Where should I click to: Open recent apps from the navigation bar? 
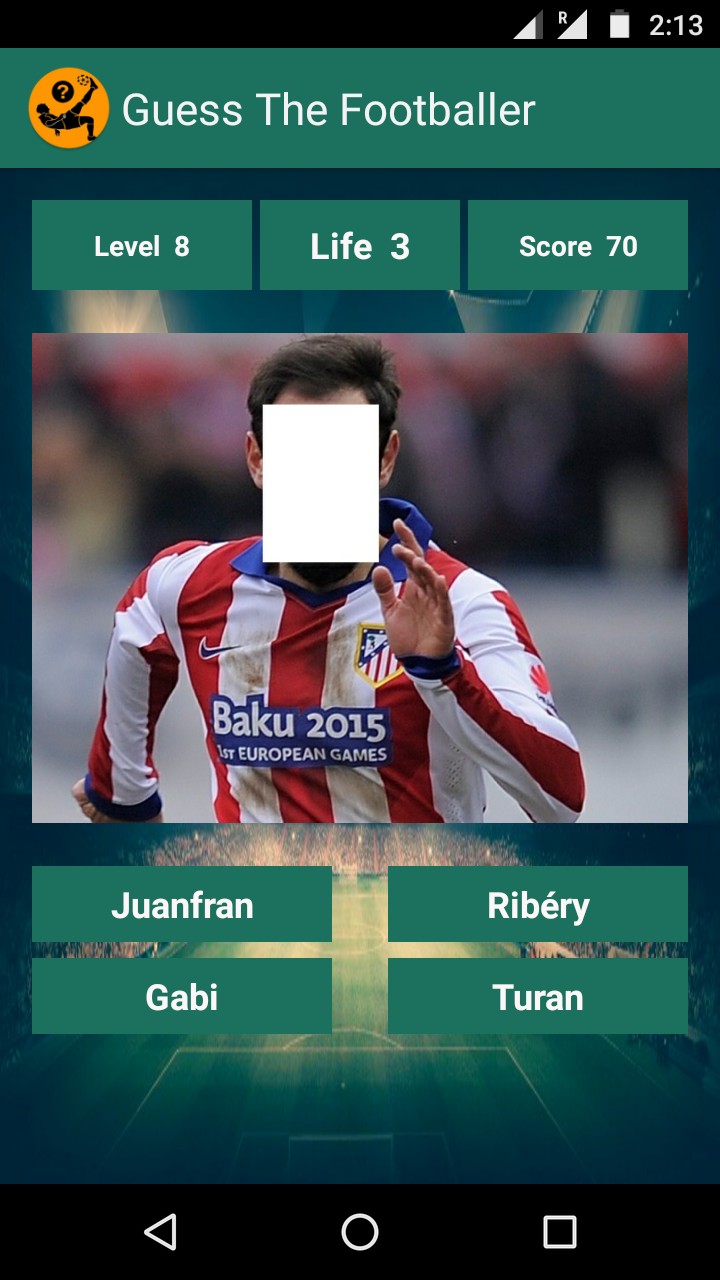559,1232
